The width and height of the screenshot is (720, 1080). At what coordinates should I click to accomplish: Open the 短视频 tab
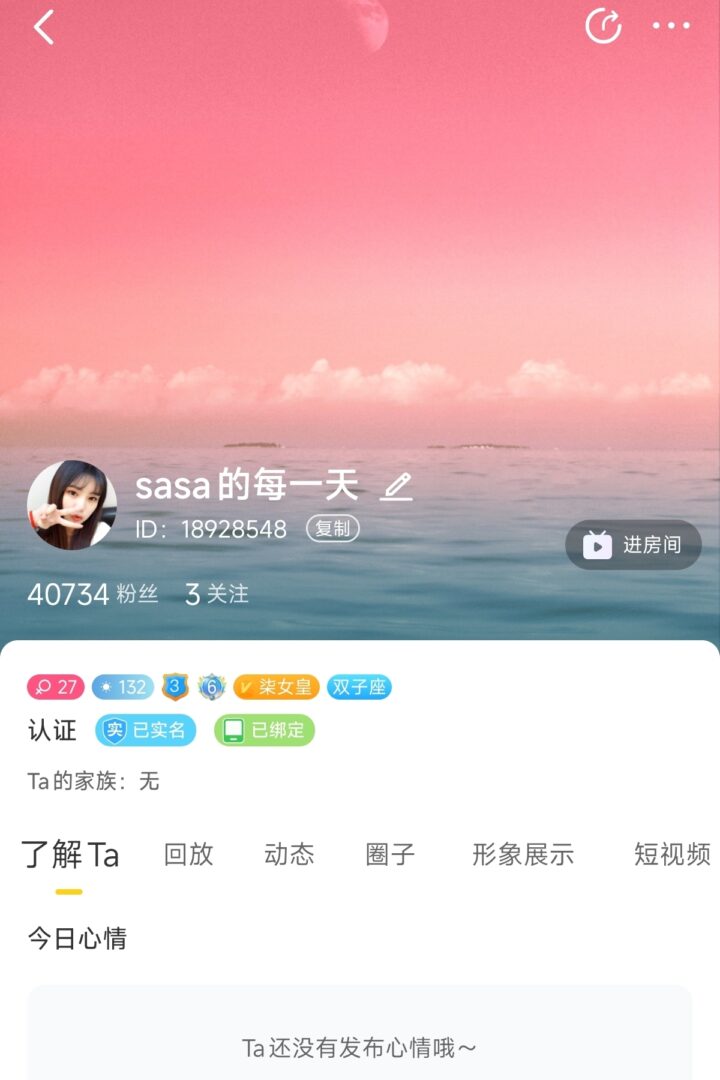pos(672,854)
